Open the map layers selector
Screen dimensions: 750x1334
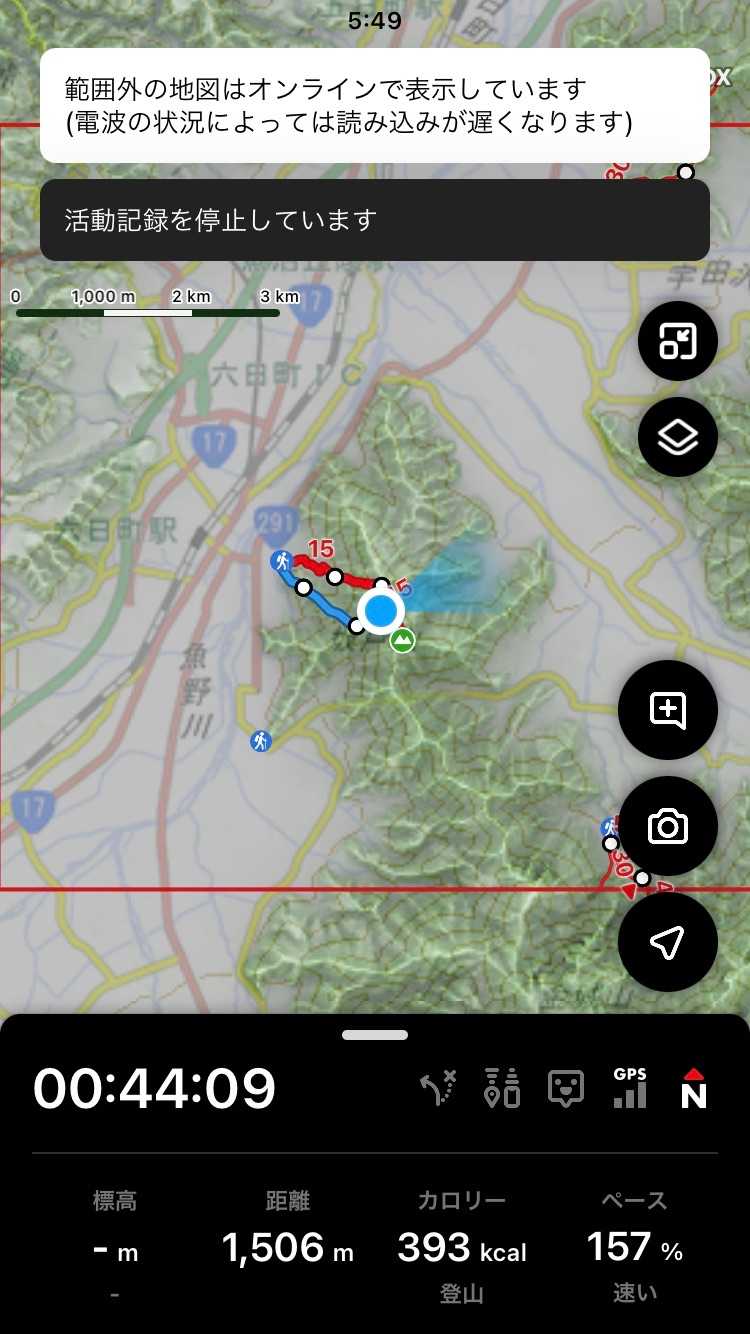[678, 437]
